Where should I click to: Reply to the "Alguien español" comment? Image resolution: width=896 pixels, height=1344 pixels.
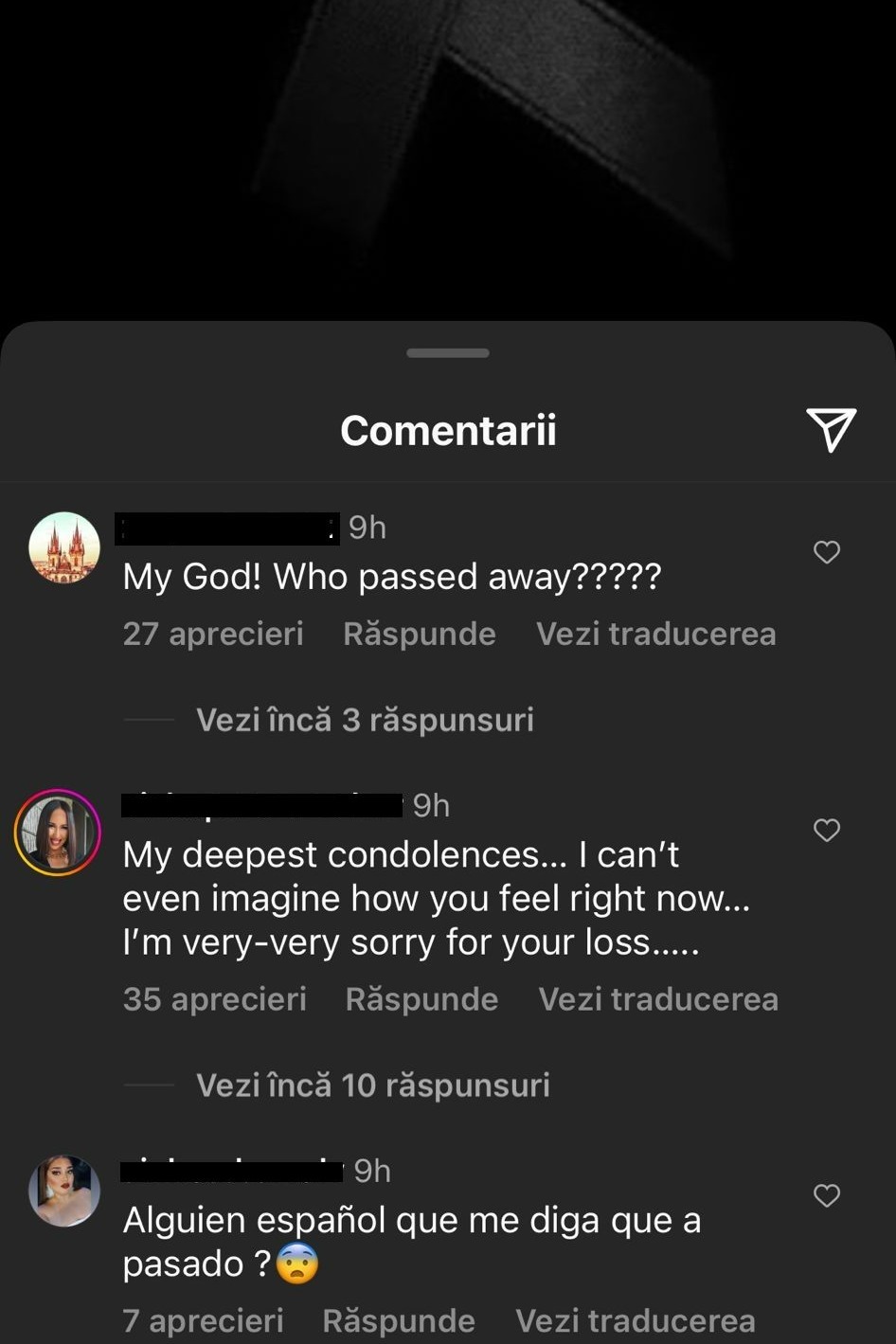[x=399, y=1320]
